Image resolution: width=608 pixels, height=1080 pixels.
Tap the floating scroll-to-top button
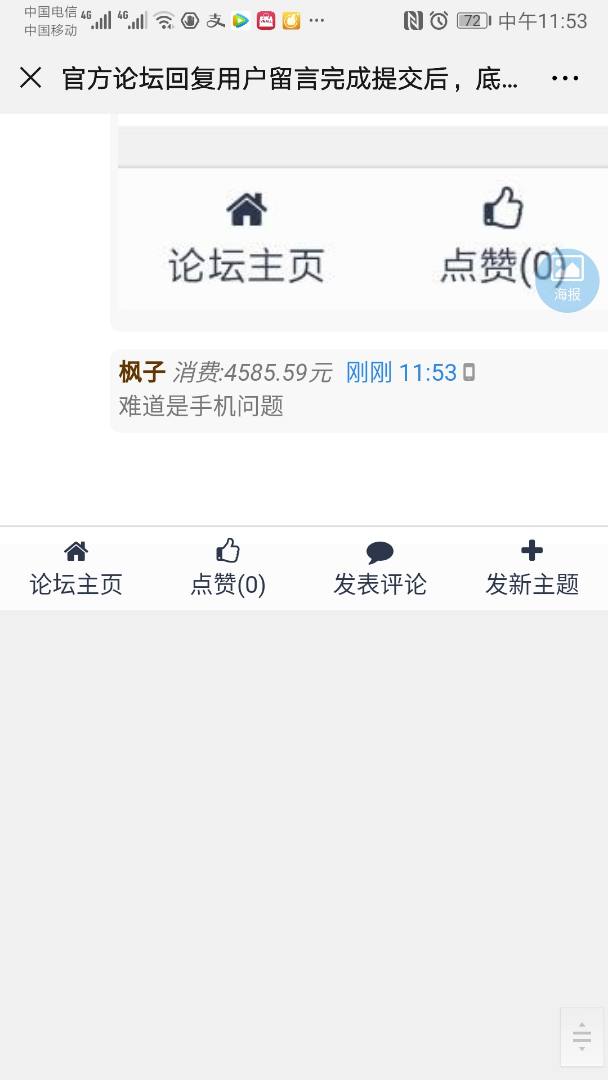(x=582, y=1037)
